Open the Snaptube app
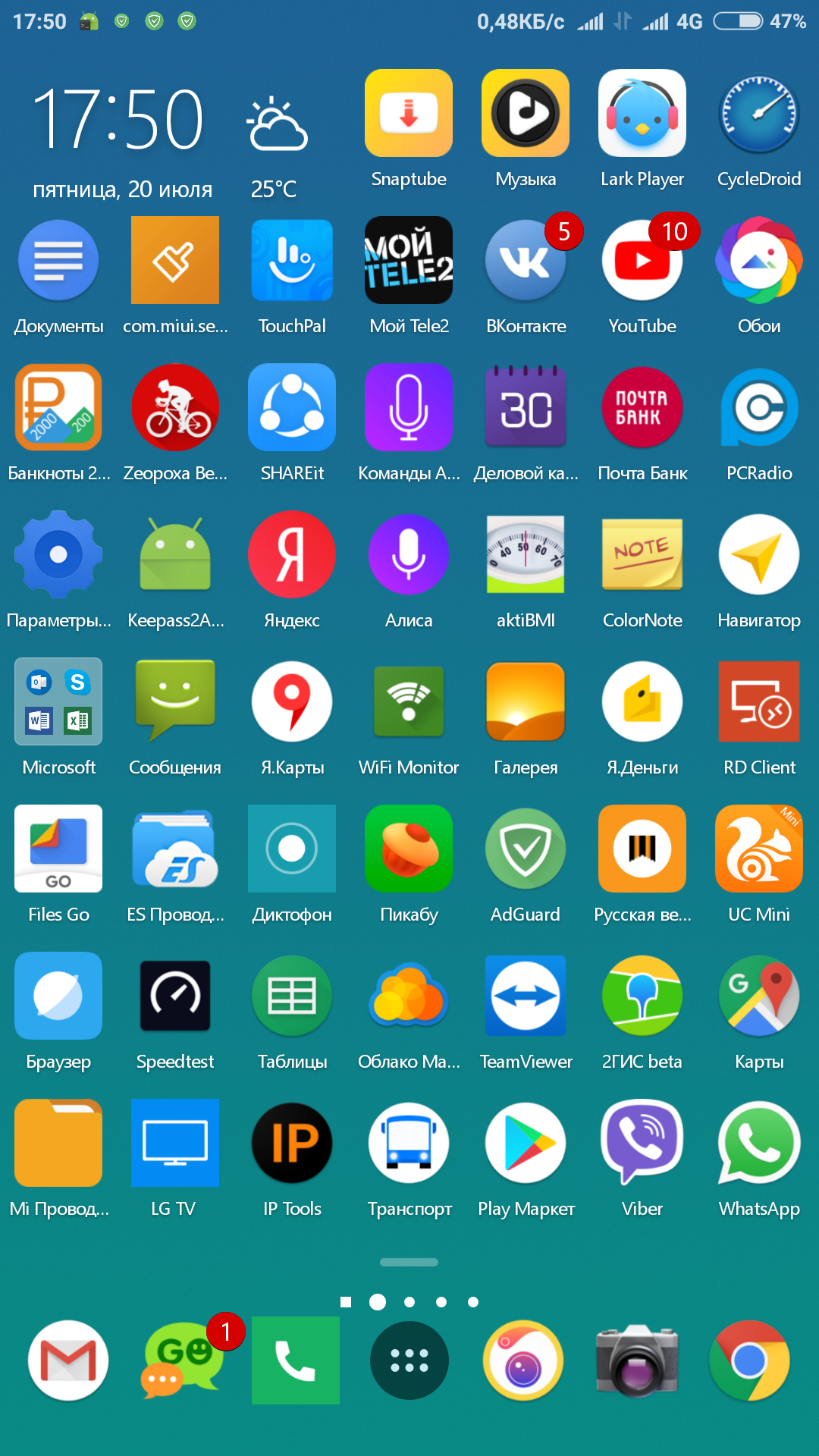This screenshot has width=819, height=1456. [409, 114]
